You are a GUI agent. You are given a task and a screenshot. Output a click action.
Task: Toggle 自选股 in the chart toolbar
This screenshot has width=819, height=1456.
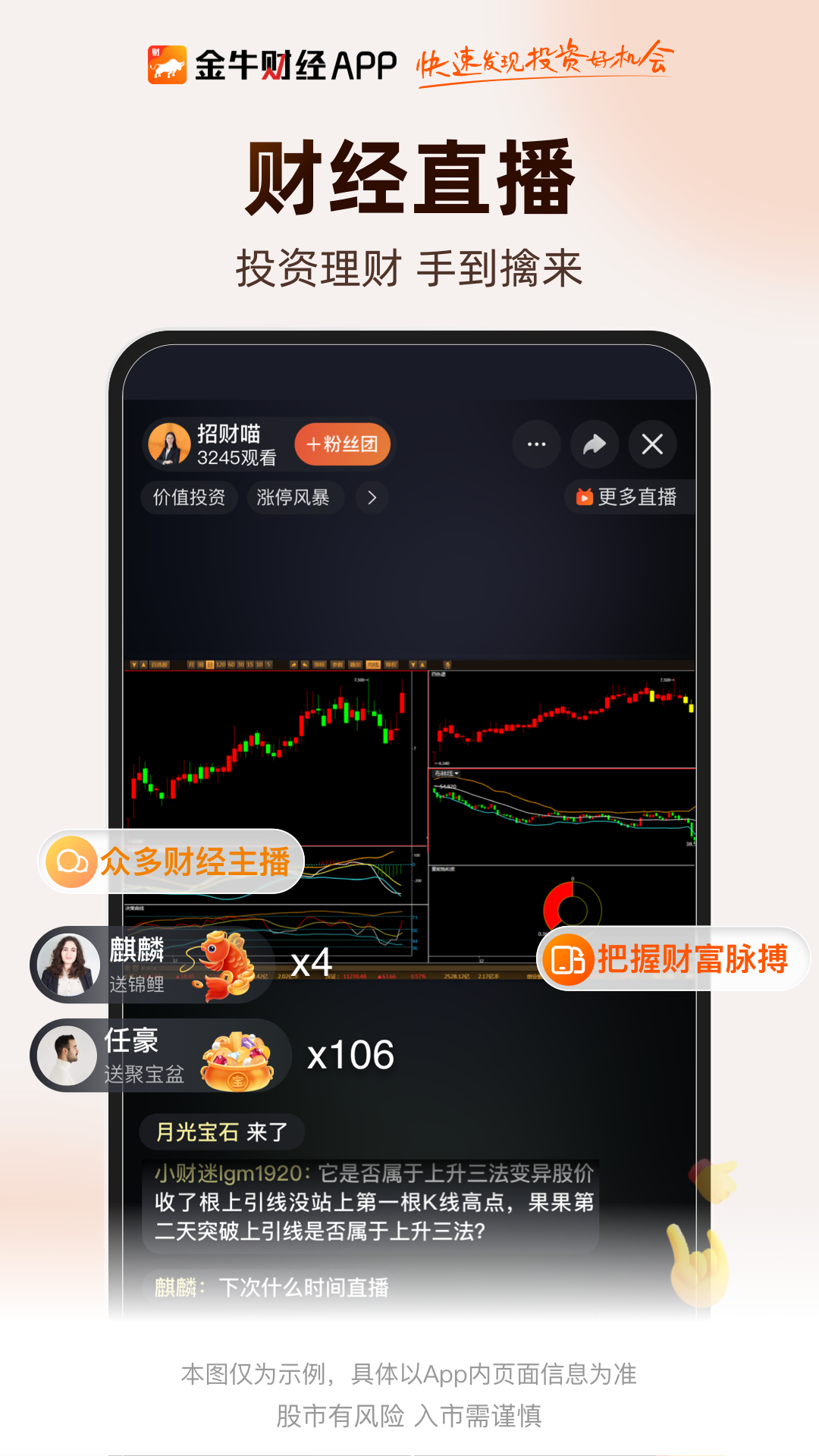tap(159, 663)
